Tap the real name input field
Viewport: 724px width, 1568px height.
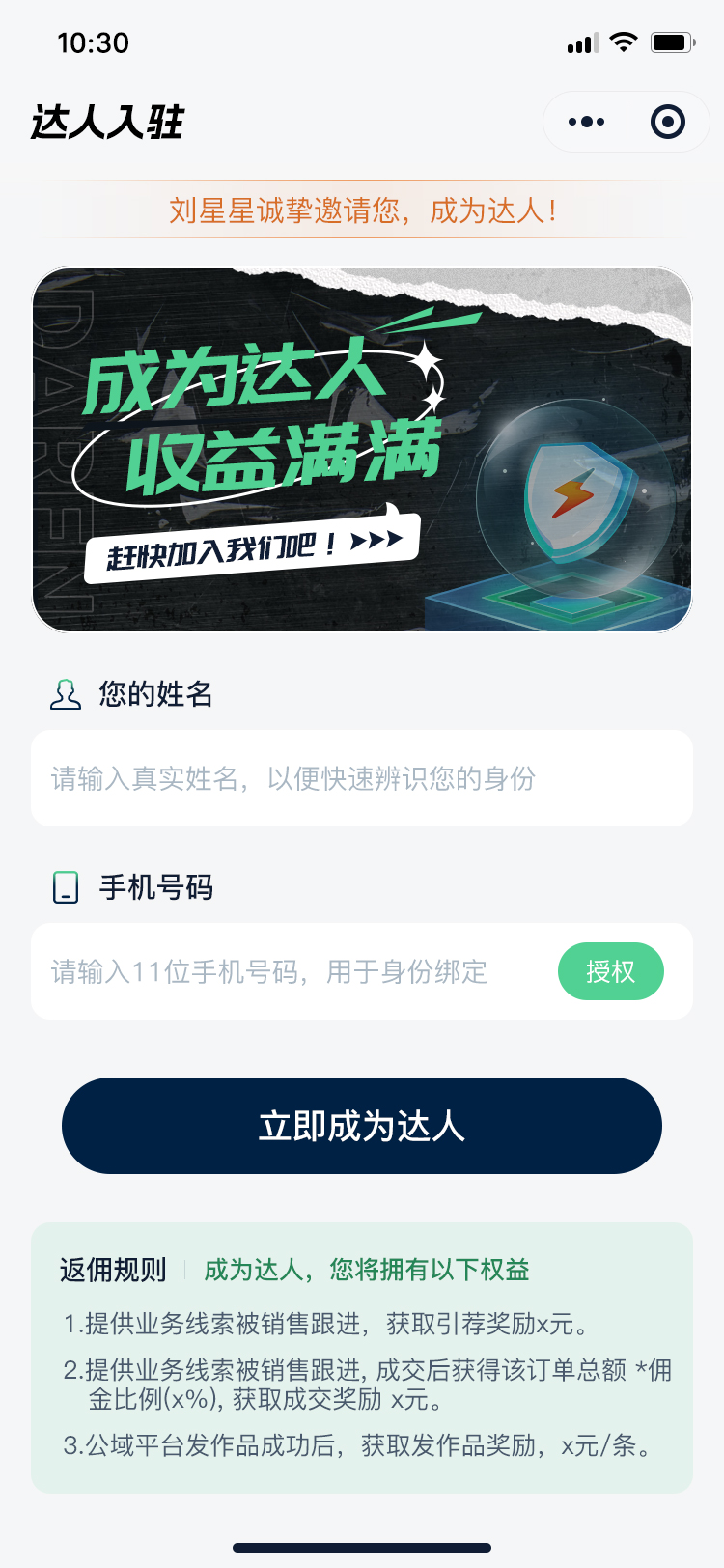click(x=362, y=778)
